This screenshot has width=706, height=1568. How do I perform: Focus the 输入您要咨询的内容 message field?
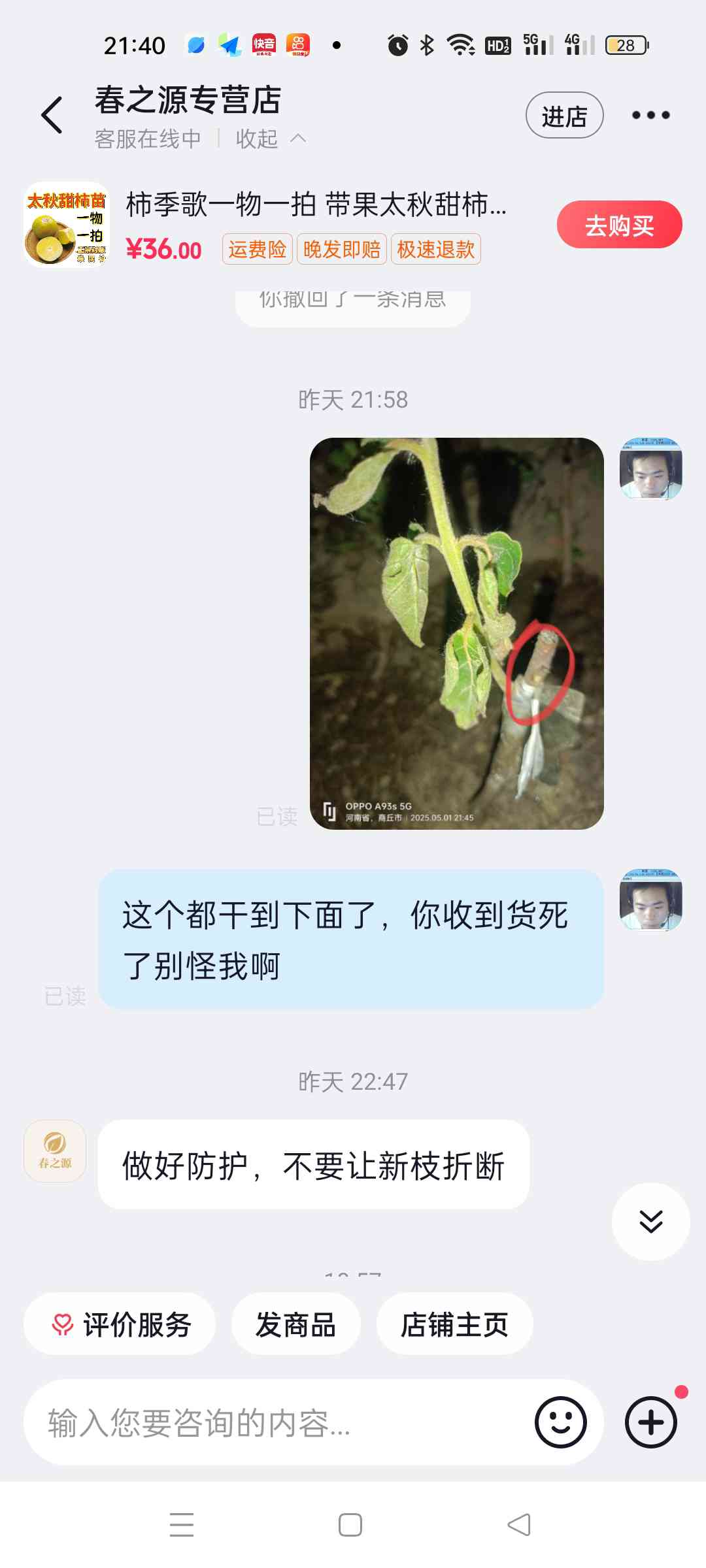coord(281,1423)
